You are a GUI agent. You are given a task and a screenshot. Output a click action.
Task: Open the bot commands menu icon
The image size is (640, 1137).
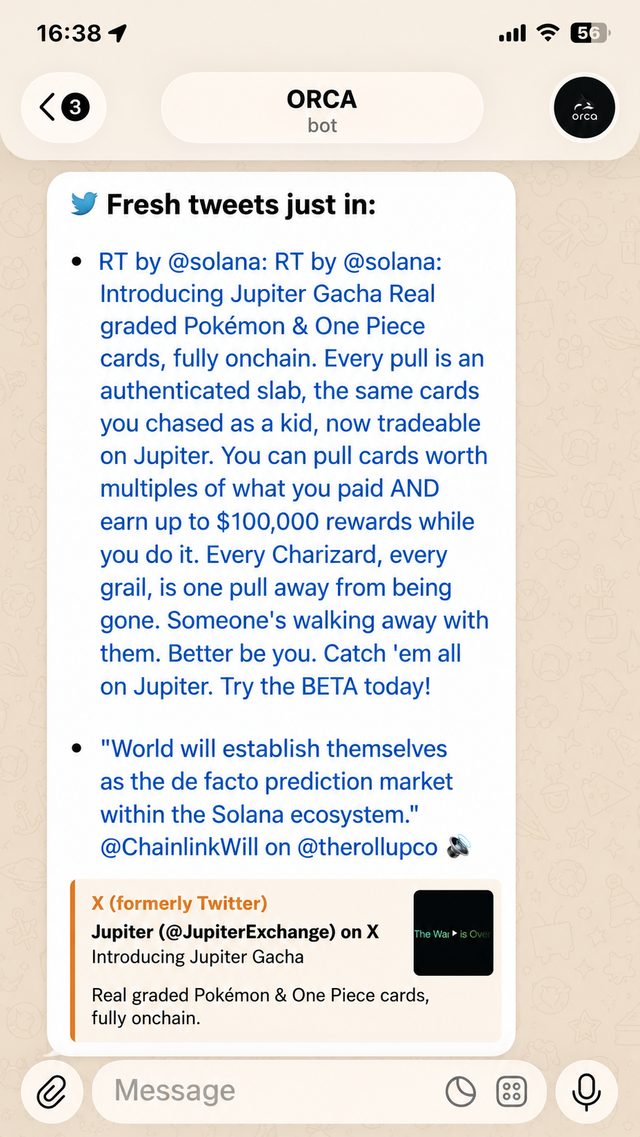[x=512, y=1091]
